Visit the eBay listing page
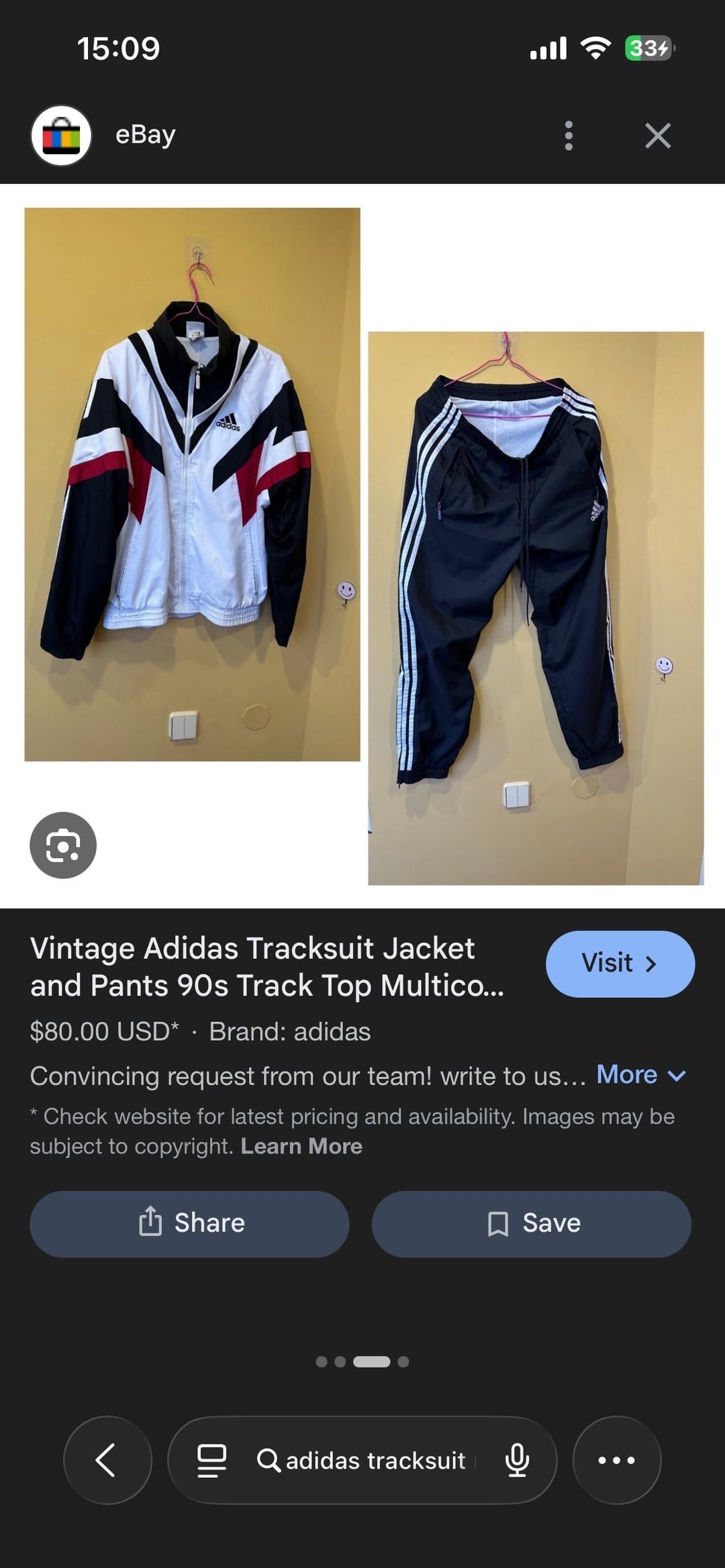The image size is (725, 1568). pyautogui.click(x=620, y=963)
